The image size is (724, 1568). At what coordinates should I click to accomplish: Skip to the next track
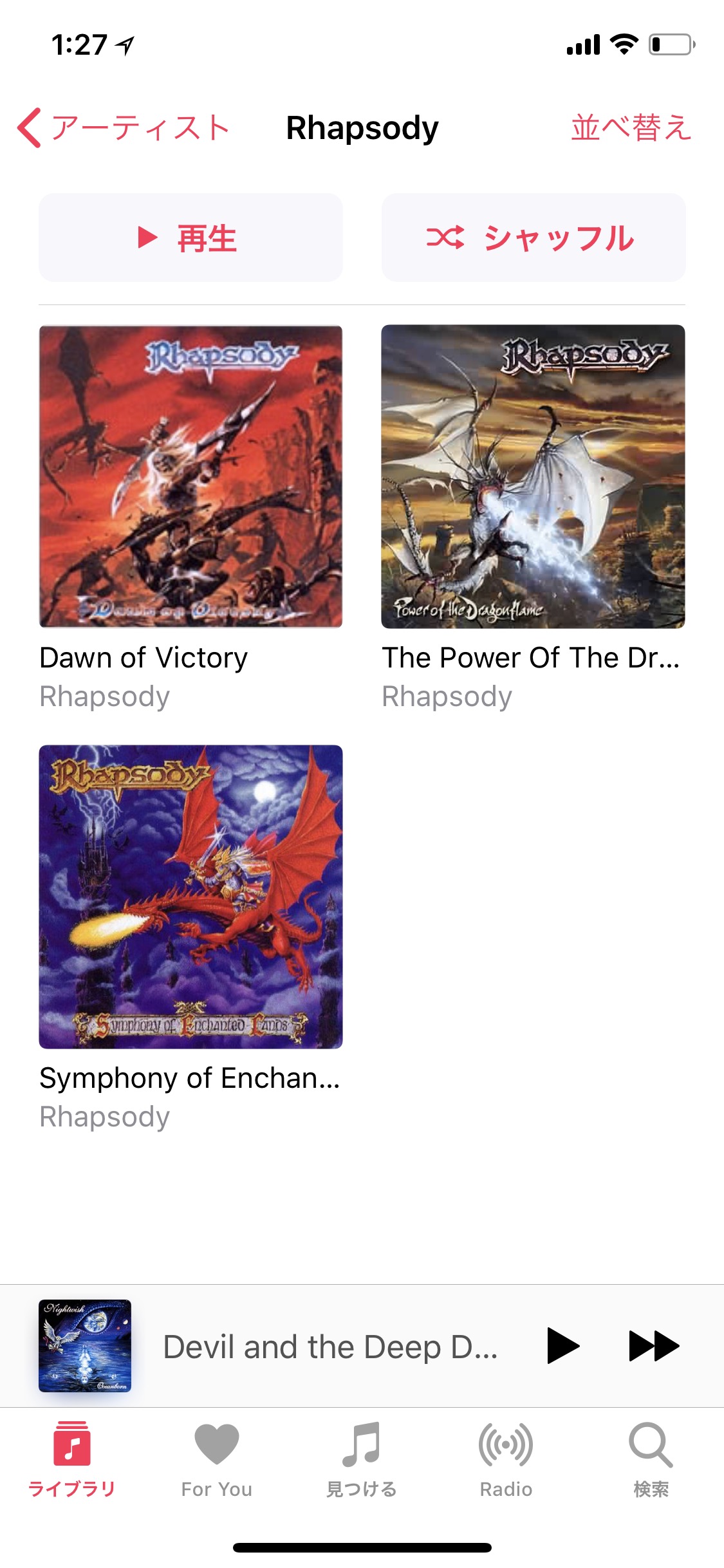coord(653,1346)
